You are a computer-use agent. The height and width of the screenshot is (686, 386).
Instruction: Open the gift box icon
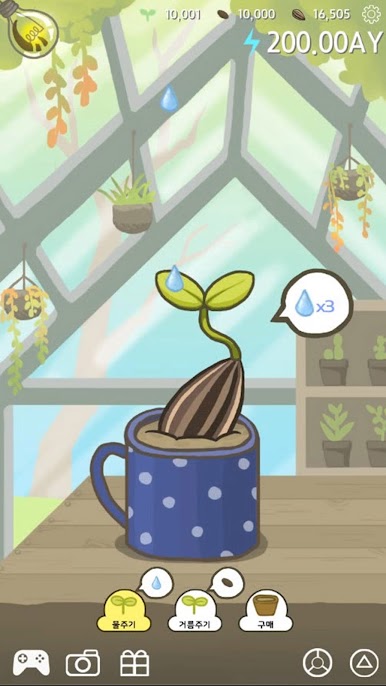click(x=135, y=663)
